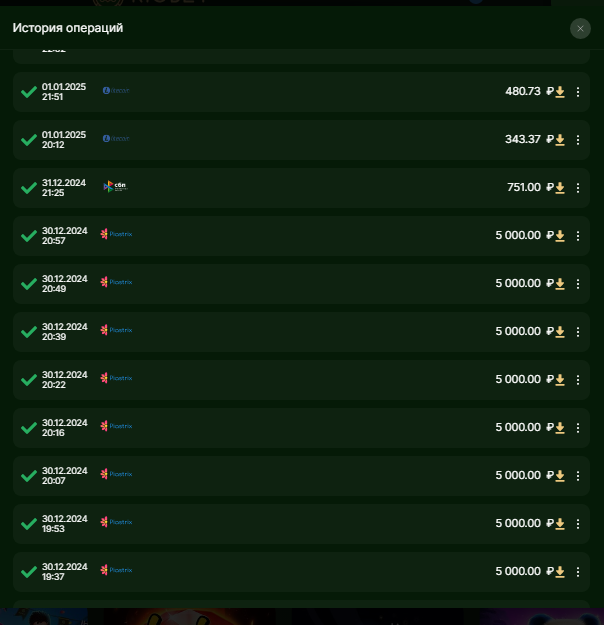
Task: Download receipt for the 343.37 ₽ operation
Action: pos(560,140)
